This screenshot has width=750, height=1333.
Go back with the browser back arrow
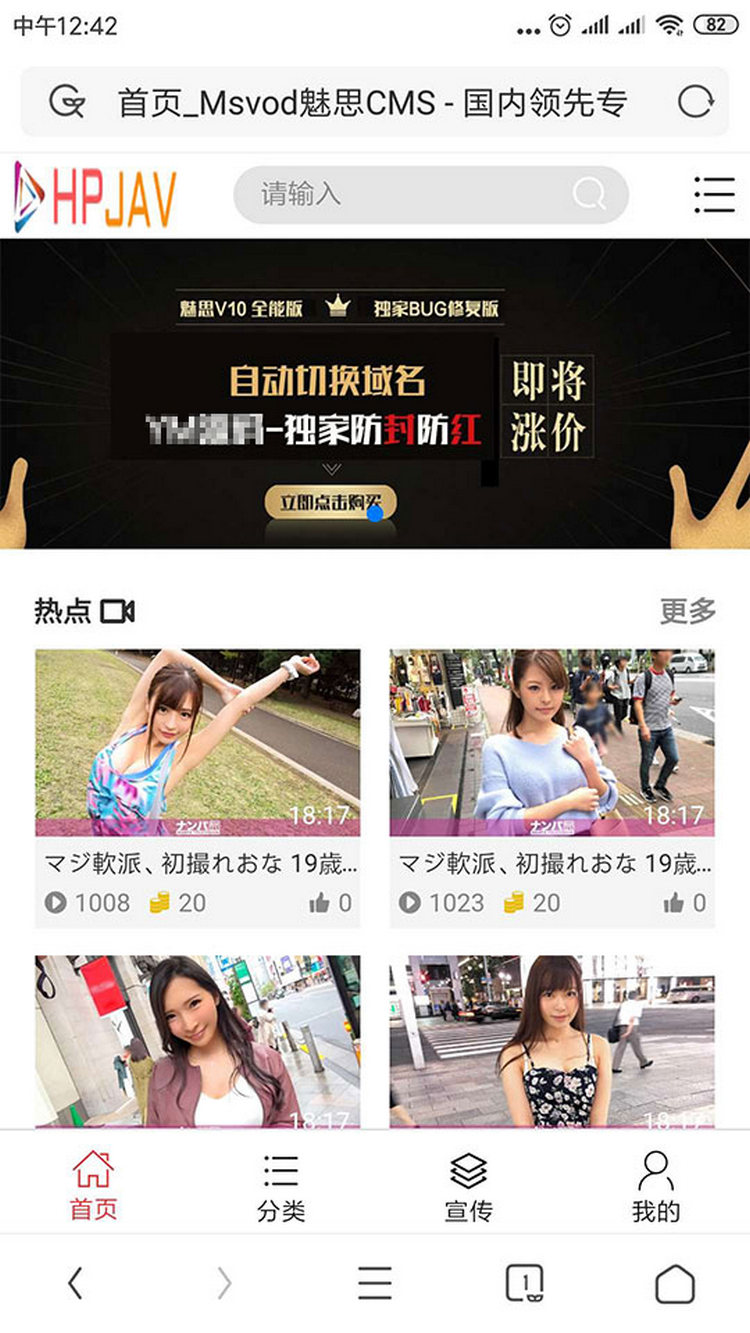pos(75,1283)
